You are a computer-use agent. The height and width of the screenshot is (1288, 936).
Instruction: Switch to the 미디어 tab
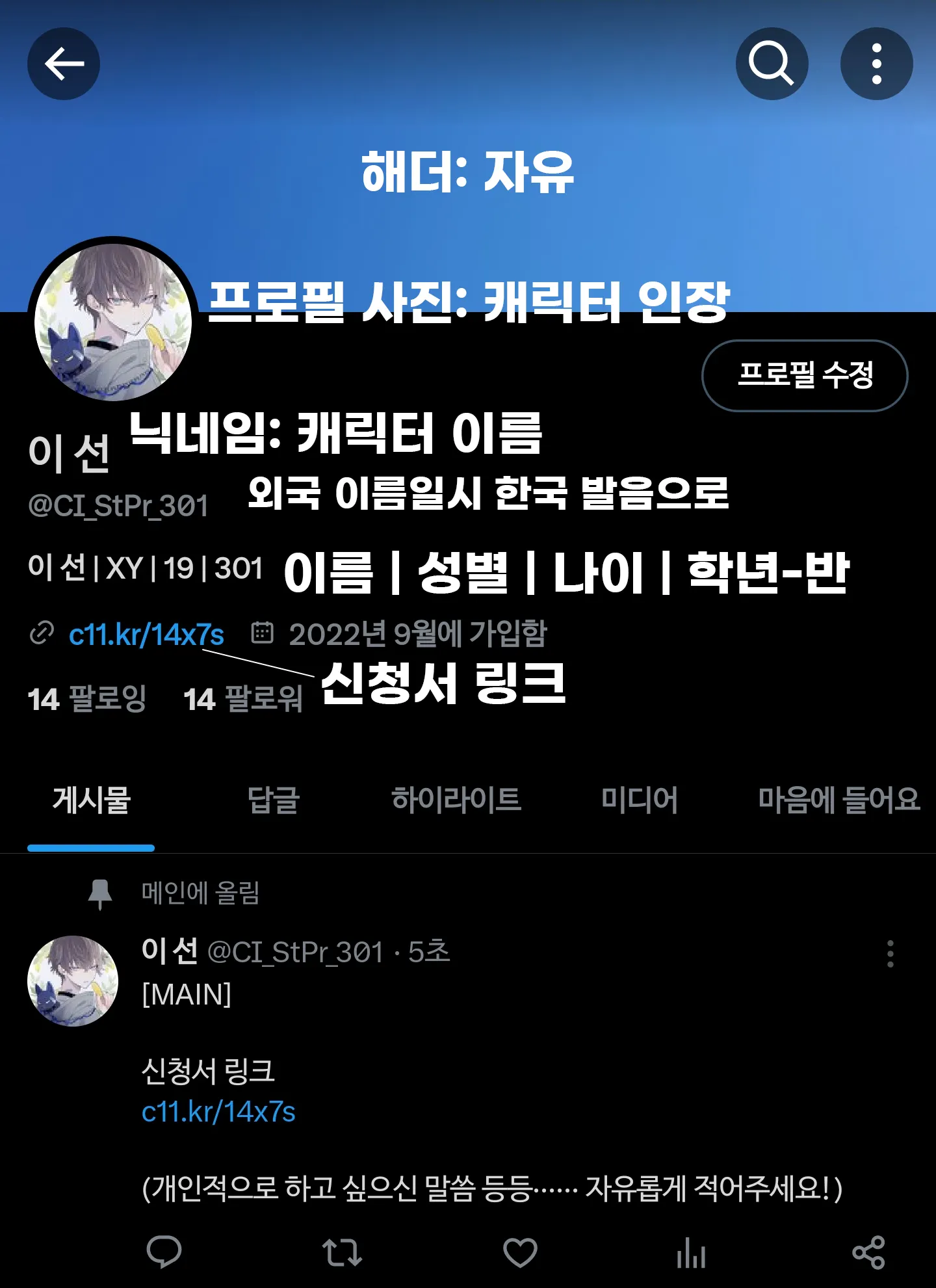[640, 800]
